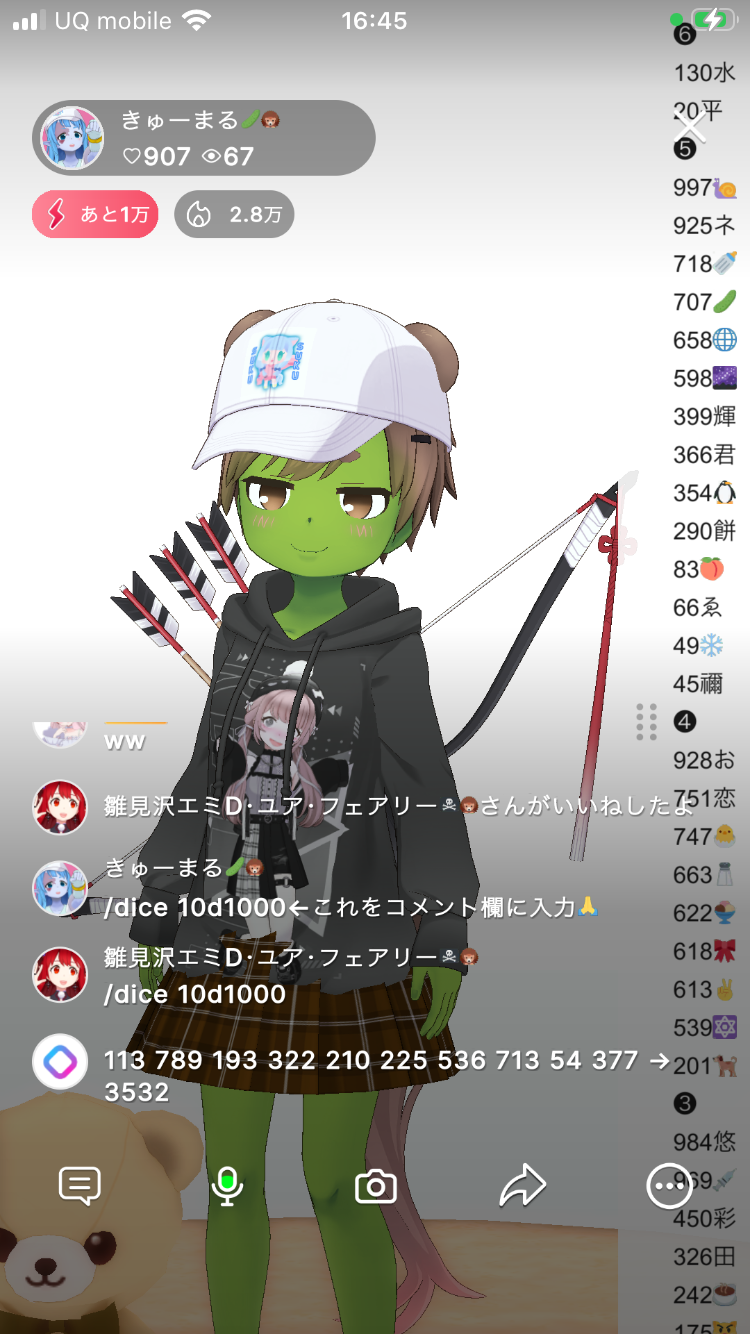Open the more options menu
750x1334 pixels.
669,1186
